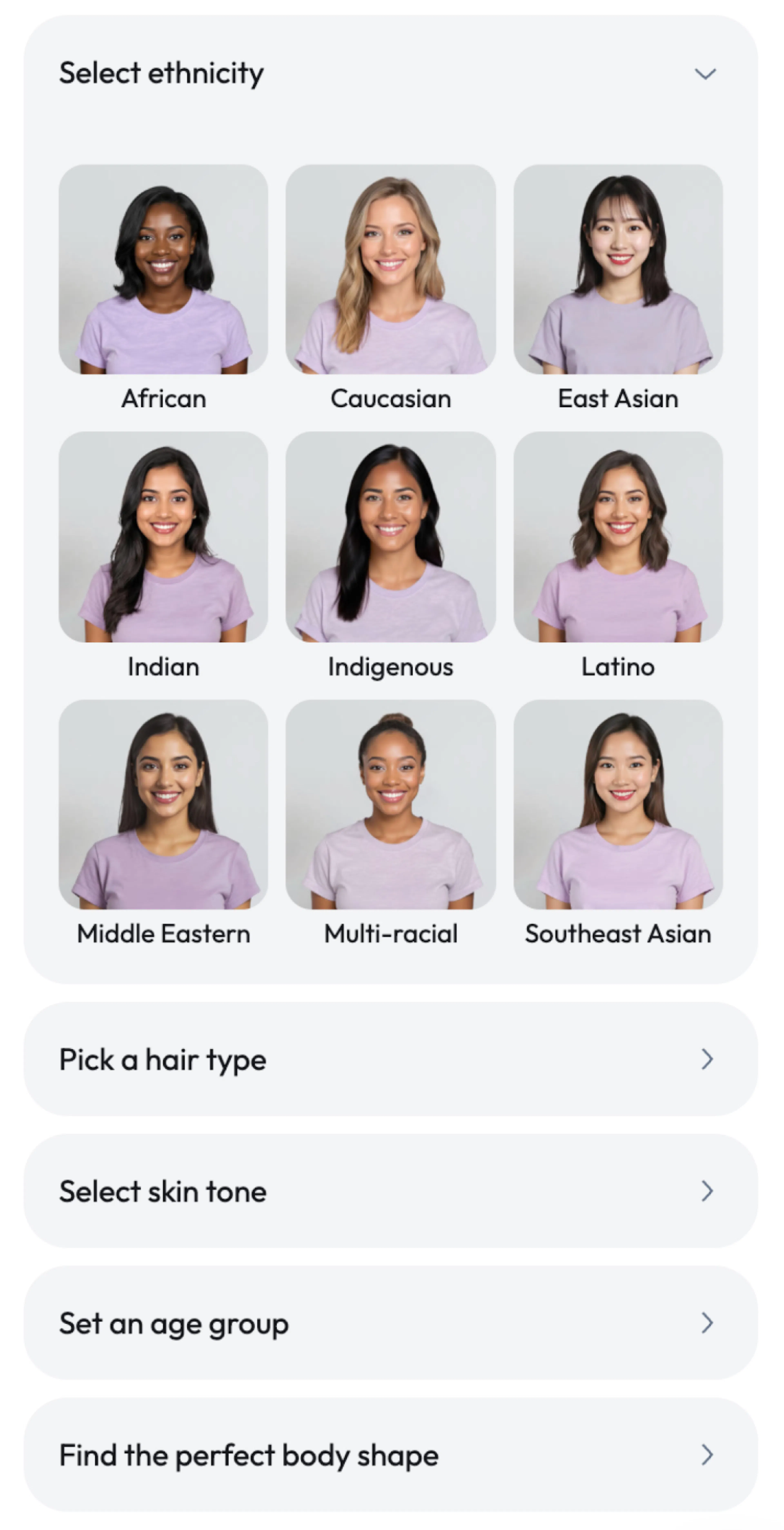Viewport: 784px width, 1530px height.
Task: Select the Middle Eastern option
Action: click(x=163, y=804)
